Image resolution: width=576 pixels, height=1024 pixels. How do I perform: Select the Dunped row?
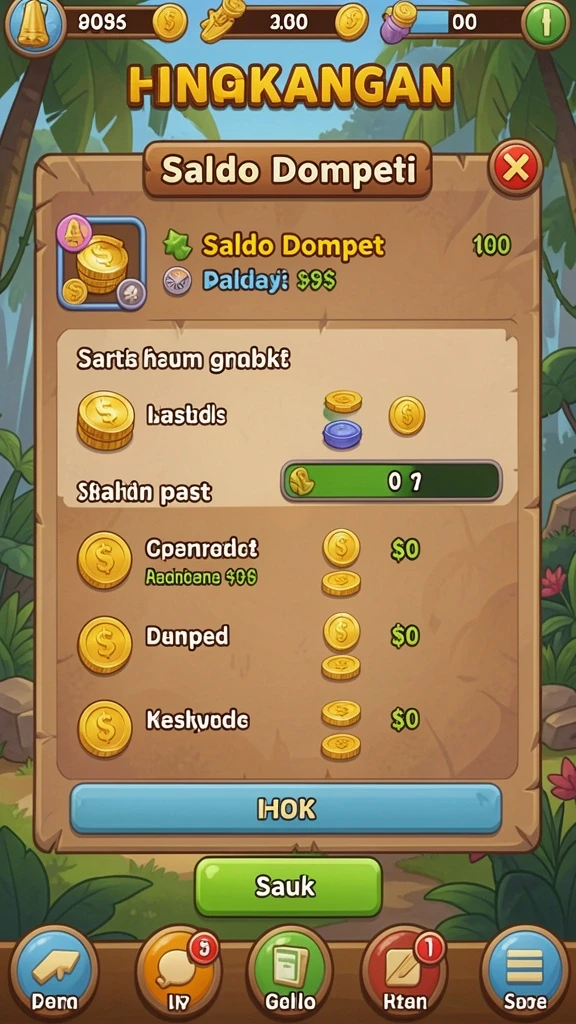pos(287,644)
